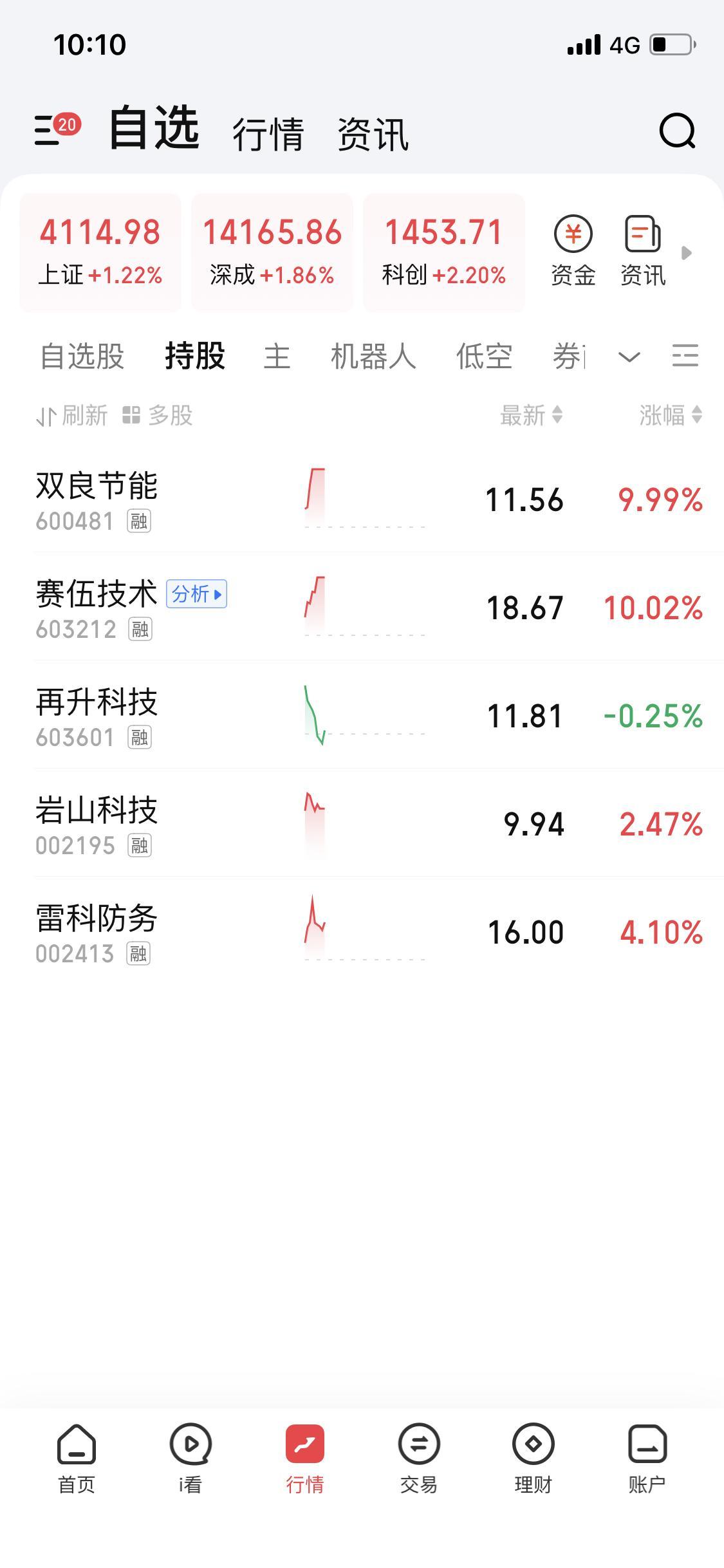Viewport: 724px width, 1568px height.
Task: Open the 科创 index card
Action: pos(444,252)
